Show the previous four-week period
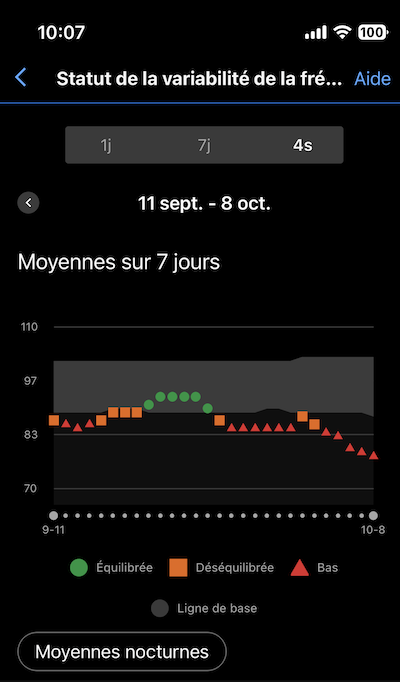The image size is (400, 682). [x=29, y=203]
